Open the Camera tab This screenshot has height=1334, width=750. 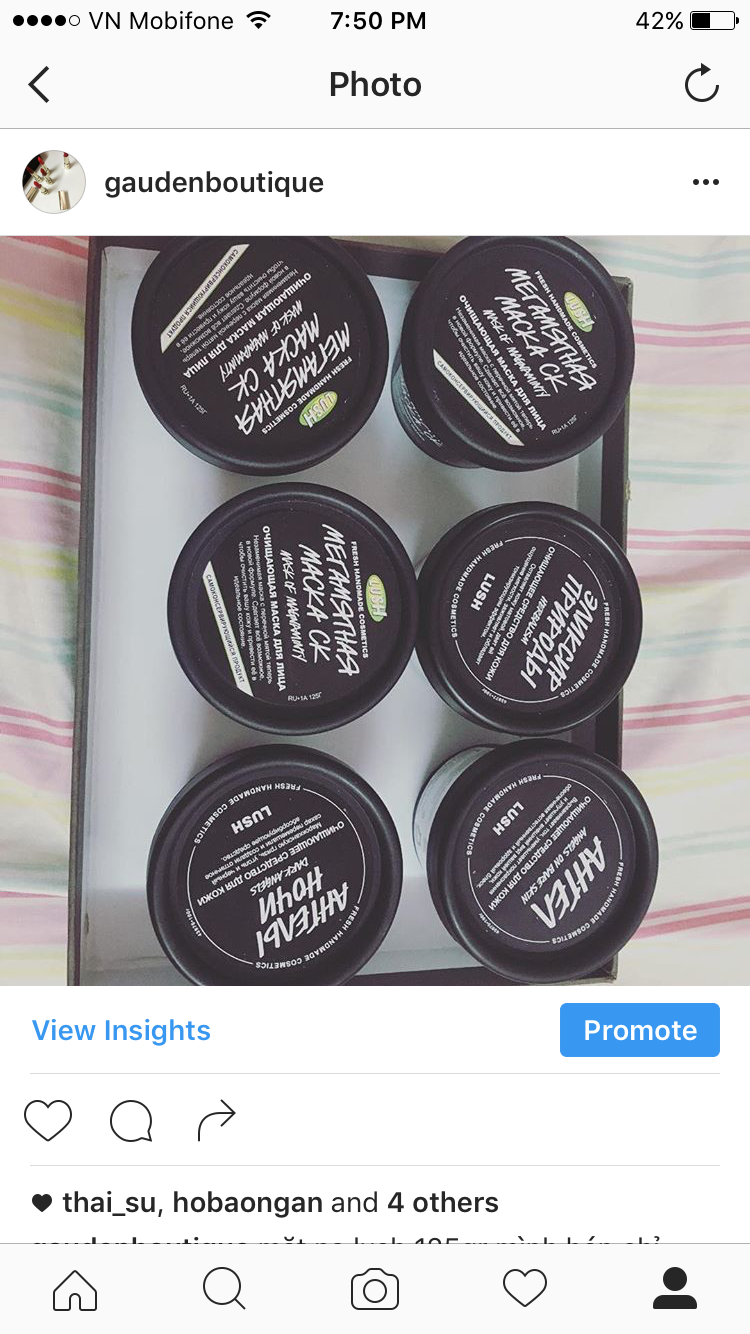click(x=375, y=1289)
